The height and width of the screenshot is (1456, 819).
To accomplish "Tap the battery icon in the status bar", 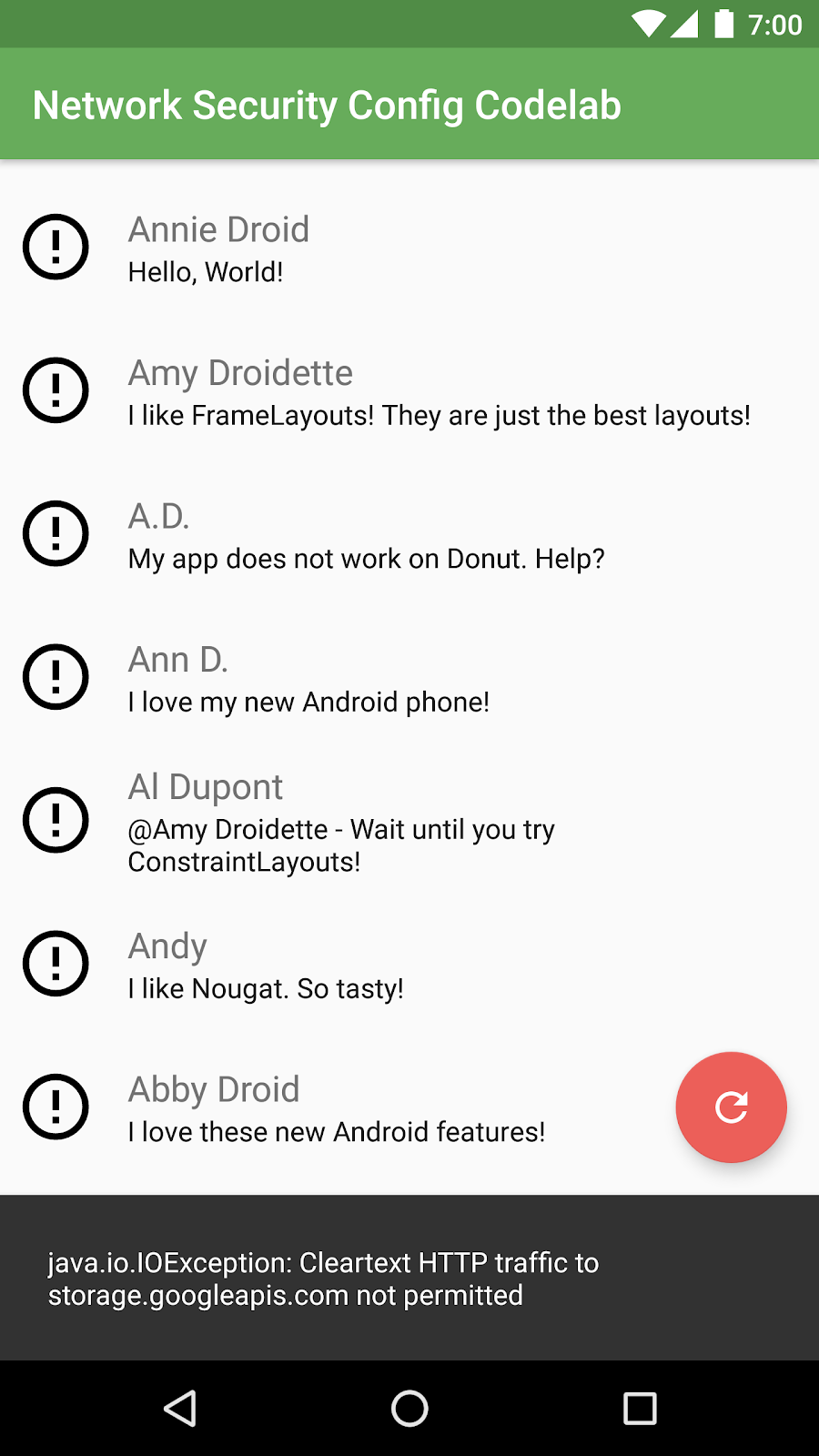I will coord(726,25).
